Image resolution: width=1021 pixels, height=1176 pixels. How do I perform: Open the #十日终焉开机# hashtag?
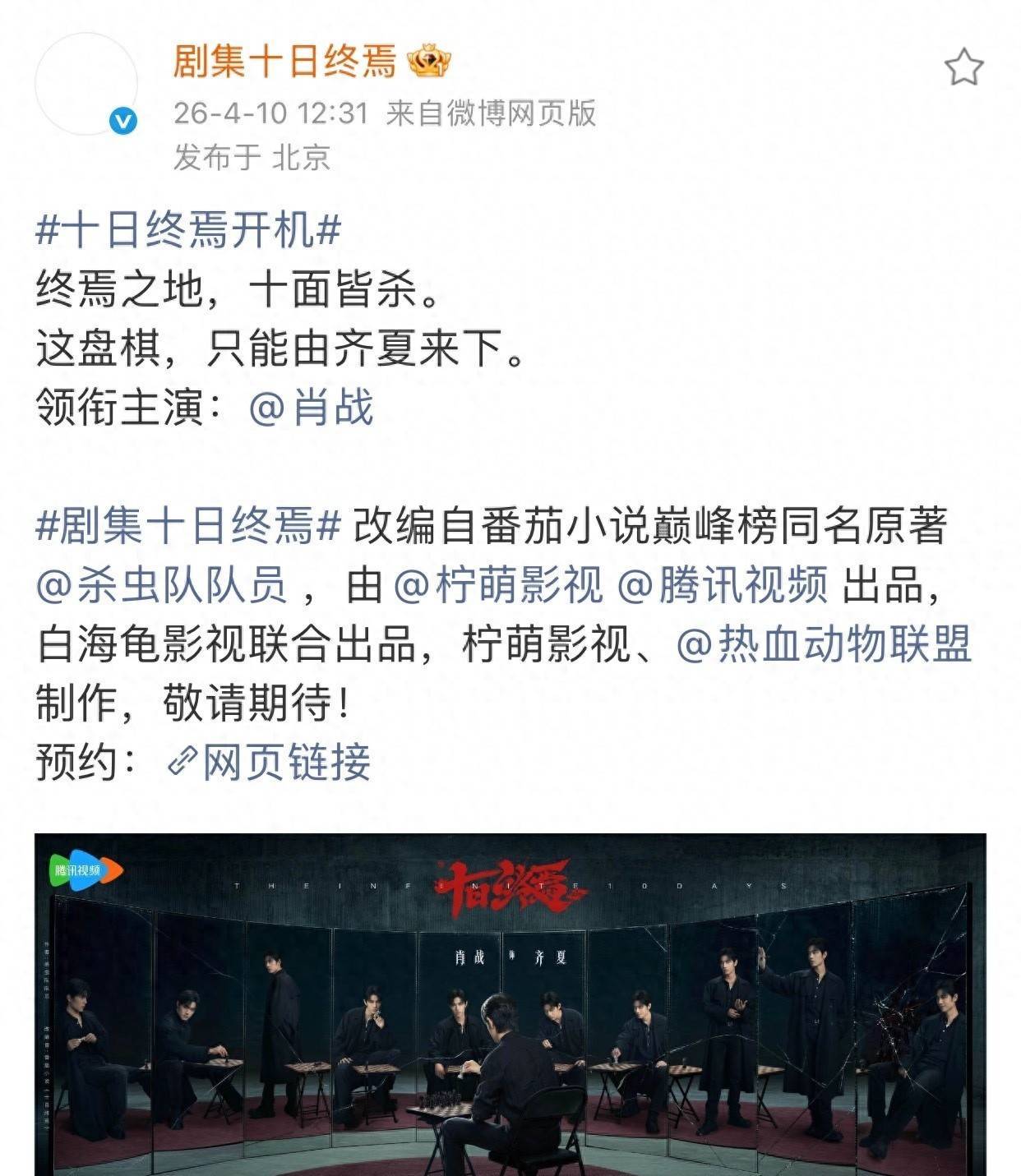(188, 230)
